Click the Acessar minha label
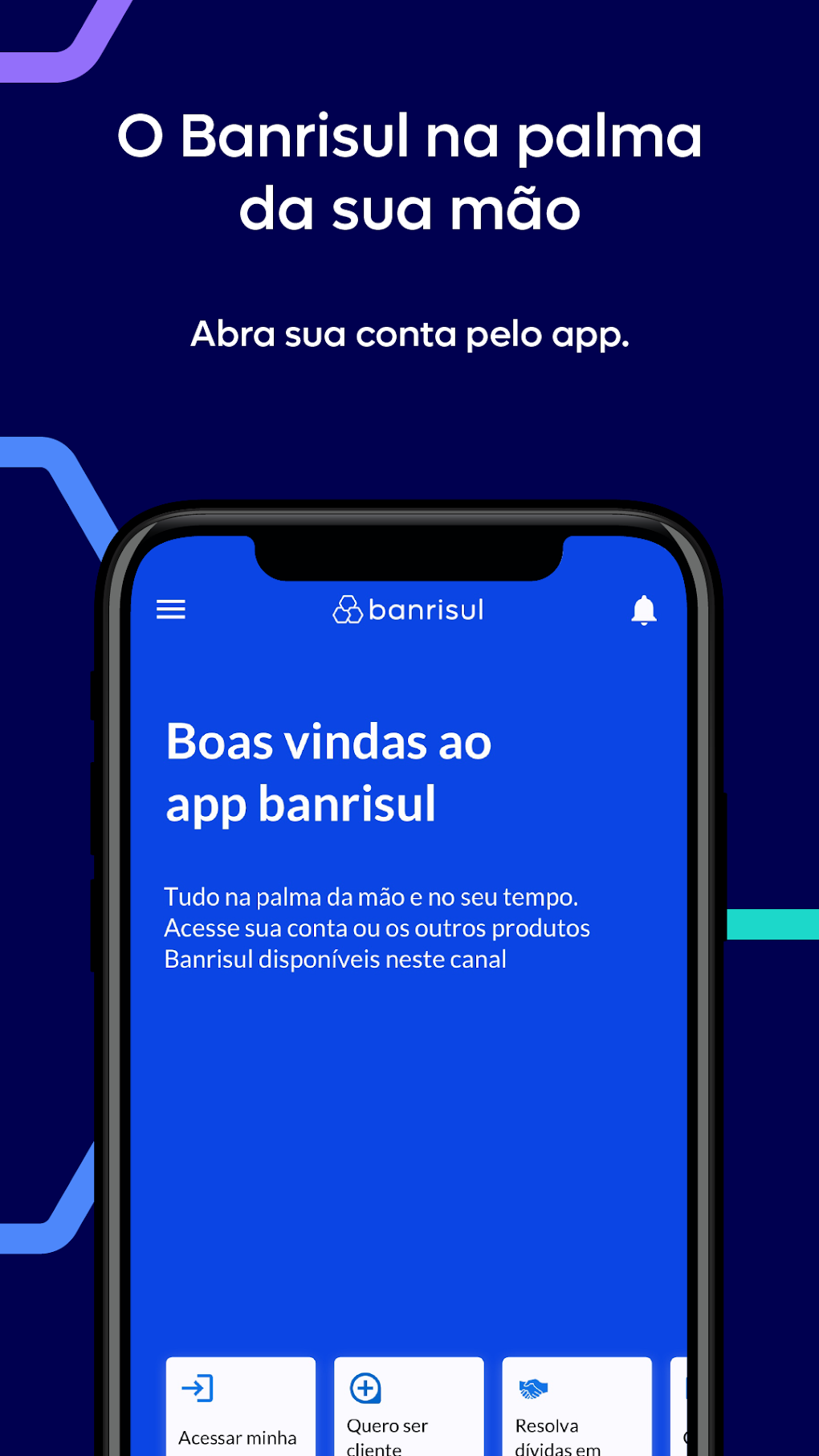 [238, 1438]
